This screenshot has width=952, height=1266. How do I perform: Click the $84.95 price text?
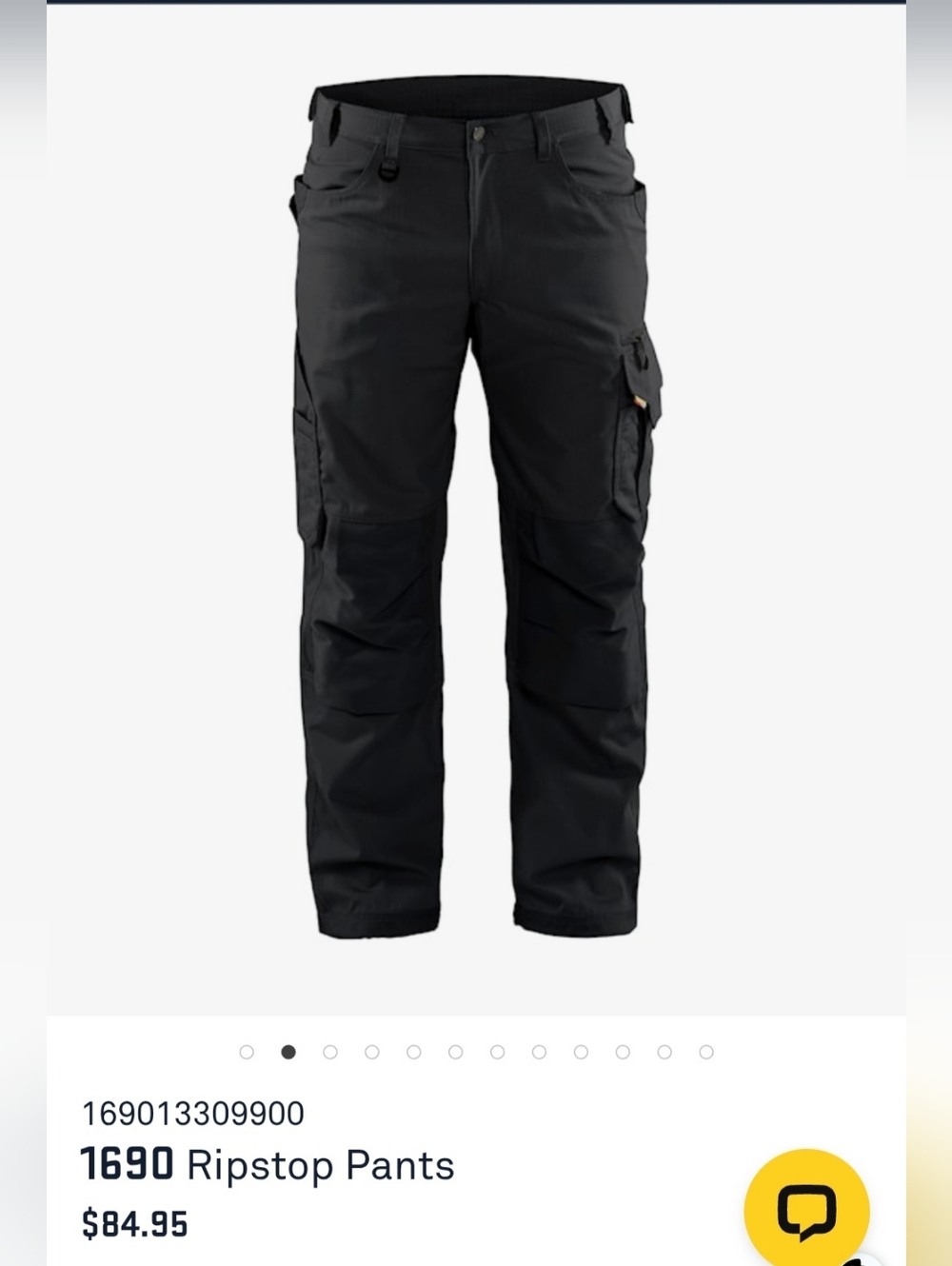(x=134, y=1224)
